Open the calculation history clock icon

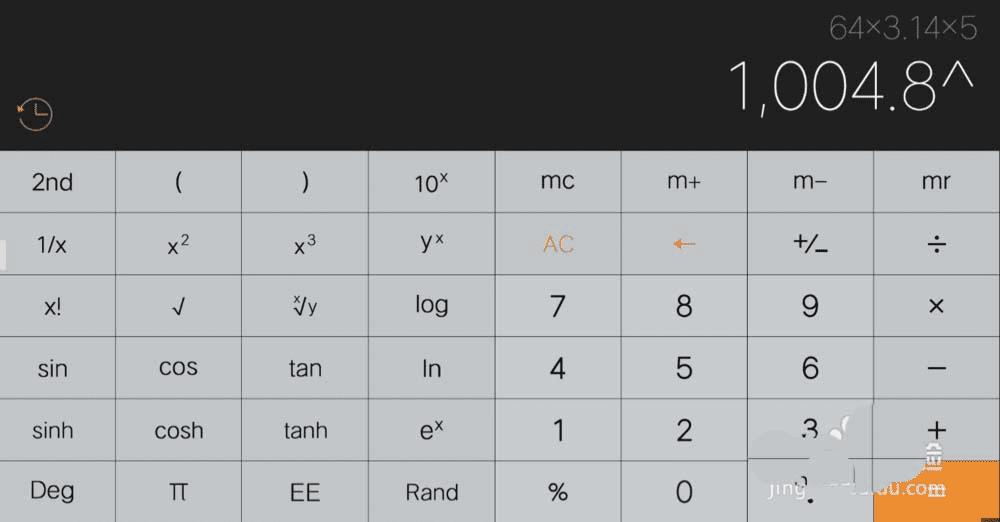(x=35, y=115)
